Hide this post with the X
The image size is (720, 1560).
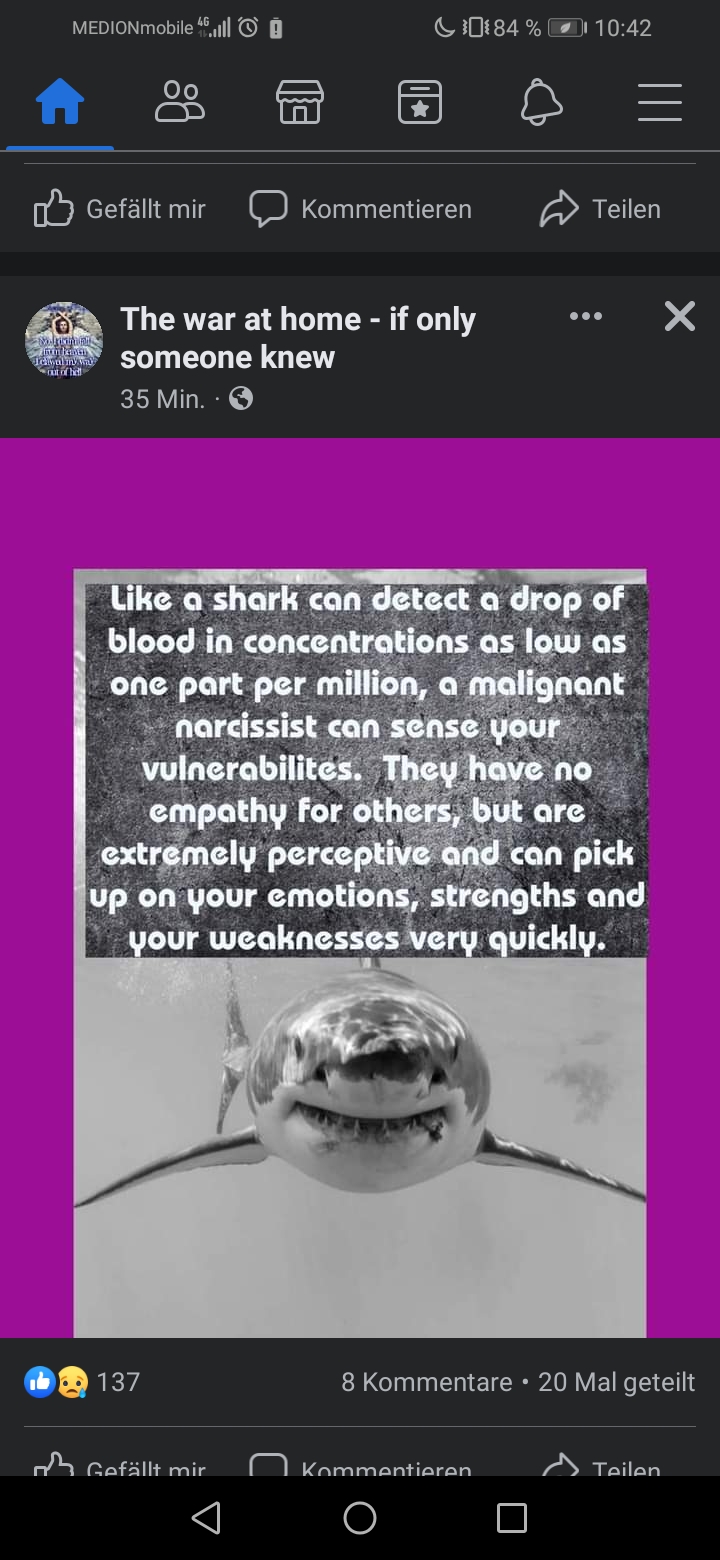coord(680,317)
